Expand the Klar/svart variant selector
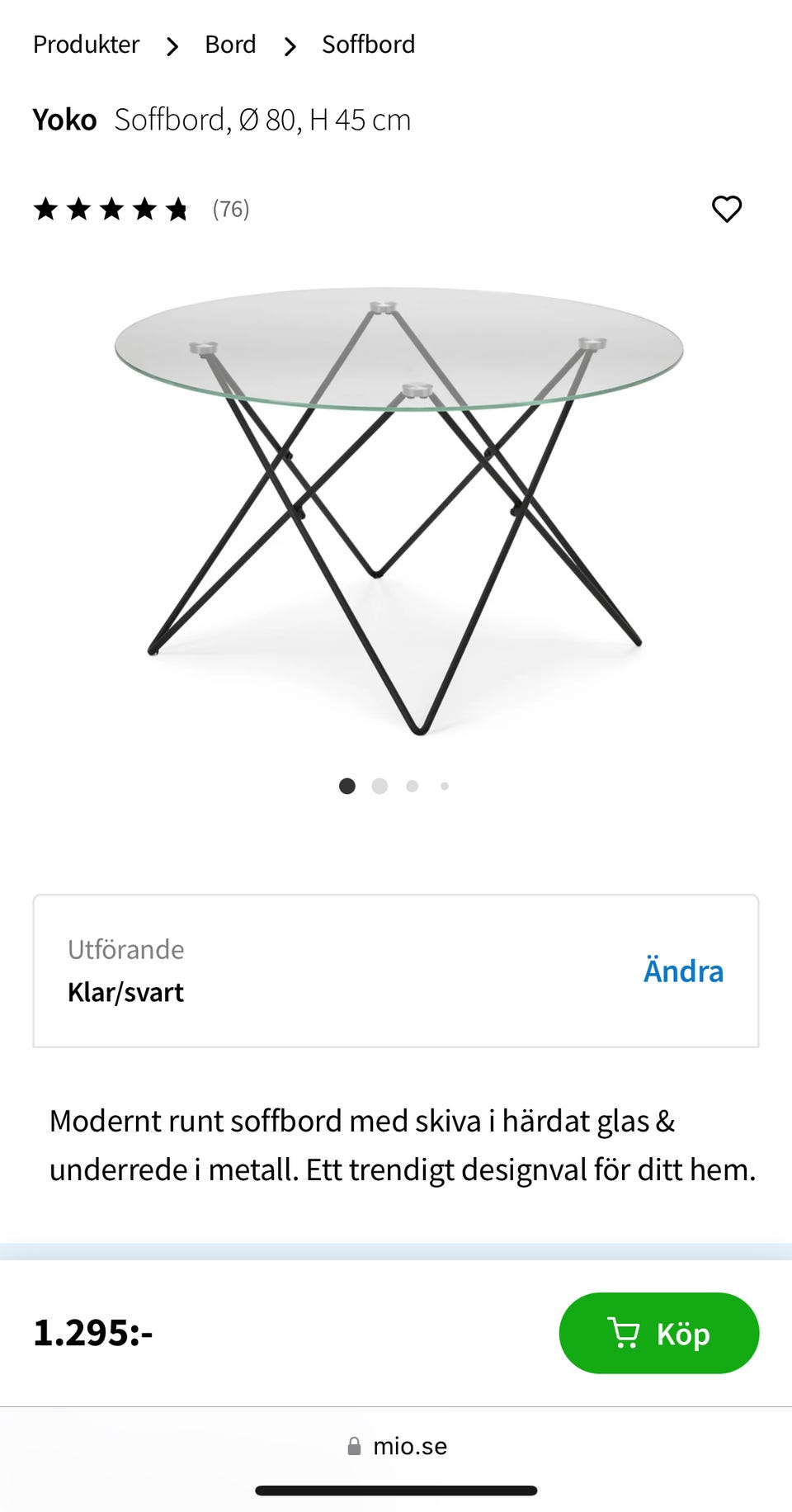Image resolution: width=792 pixels, height=1512 pixels. pyautogui.click(x=125, y=991)
